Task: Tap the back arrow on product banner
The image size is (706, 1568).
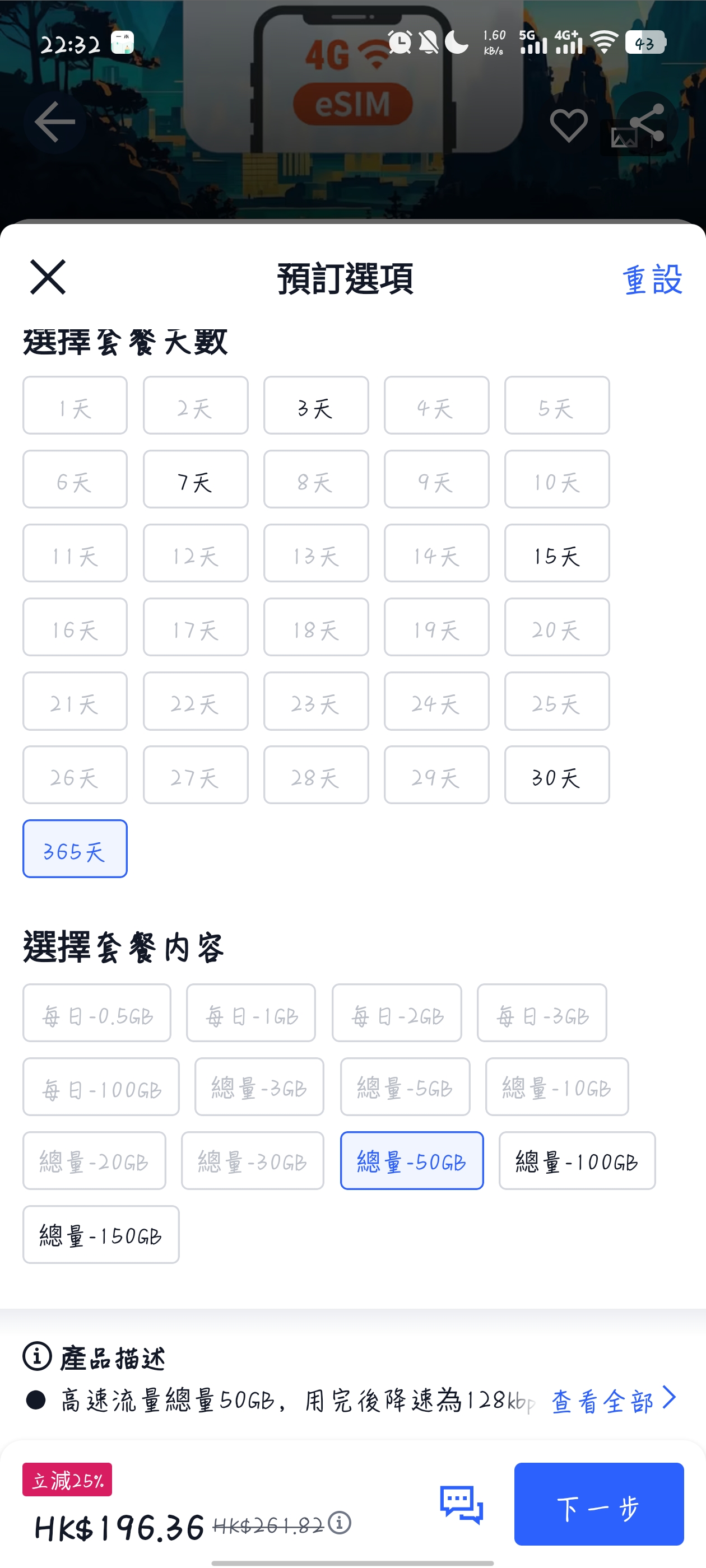Action: tap(54, 120)
